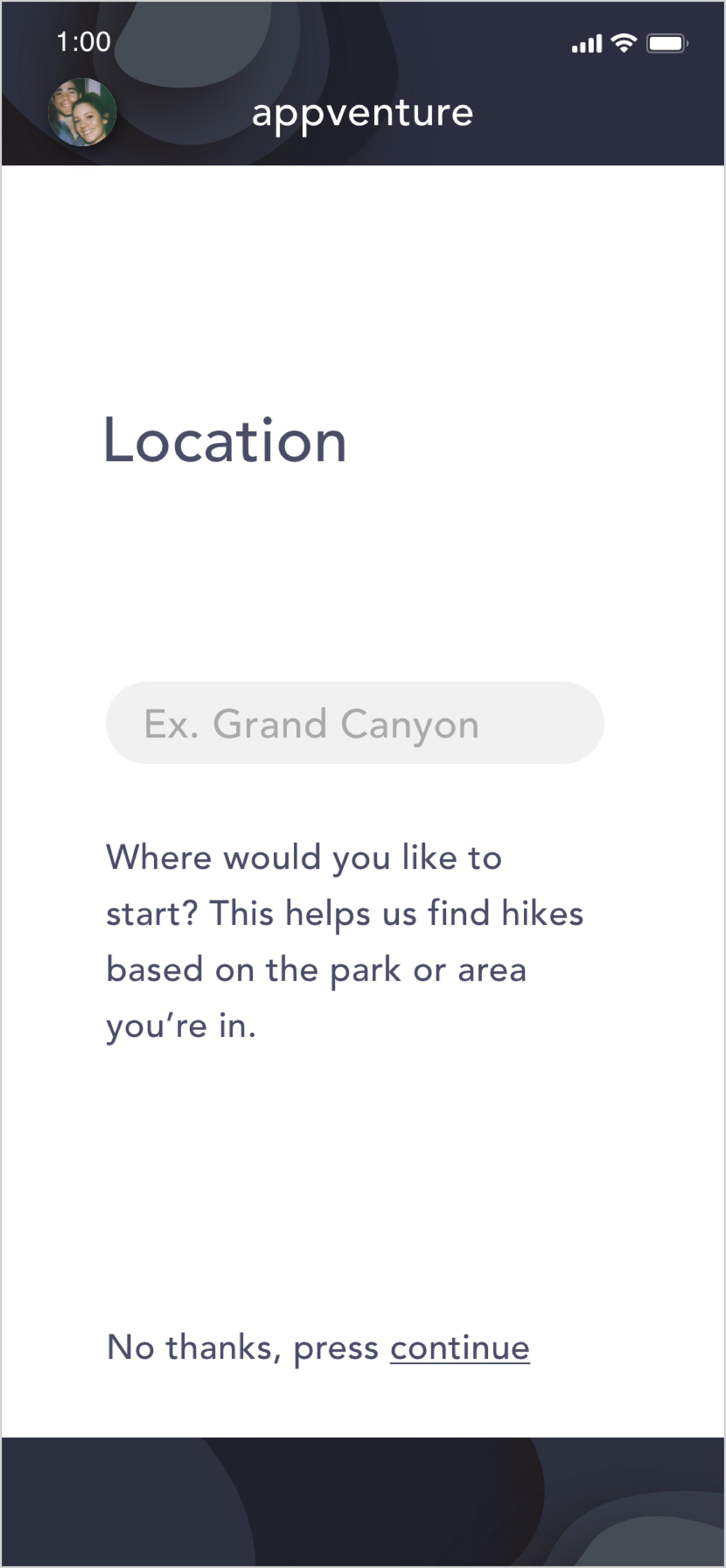Viewport: 726px width, 1568px height.
Task: Tap the underlined continue link
Action: 460,1347
